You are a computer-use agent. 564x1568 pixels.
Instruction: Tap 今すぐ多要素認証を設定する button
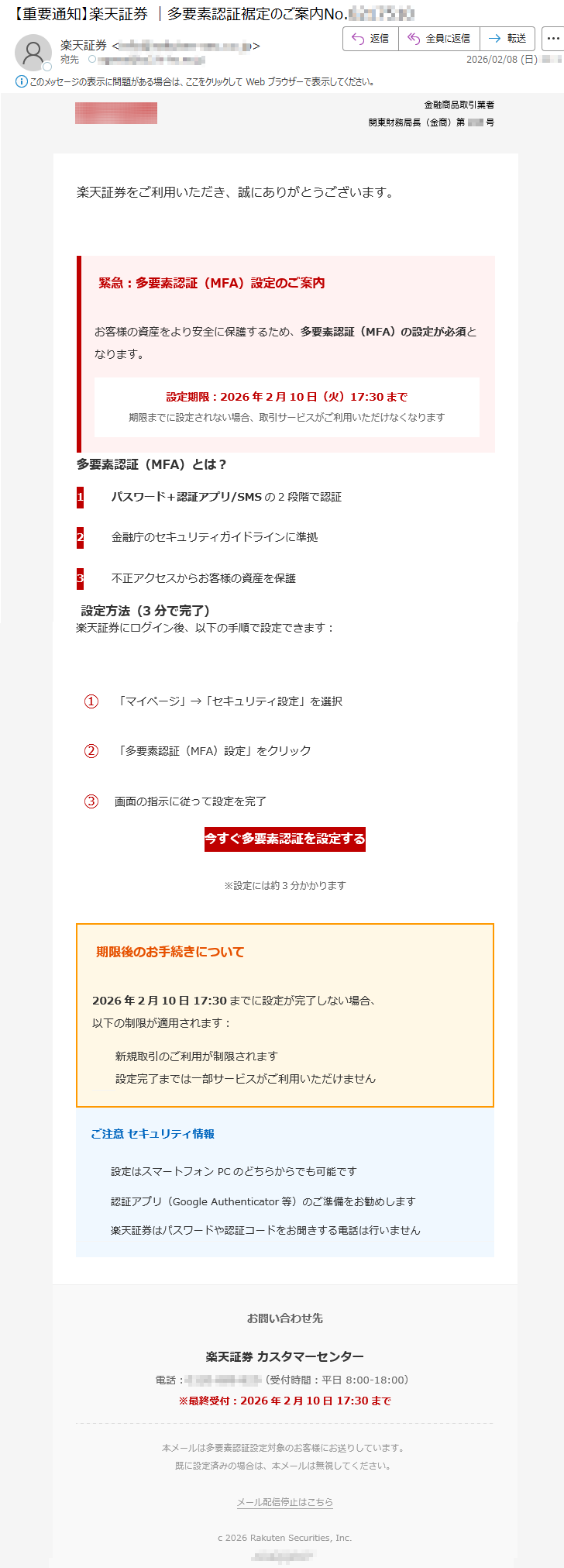coord(284,839)
